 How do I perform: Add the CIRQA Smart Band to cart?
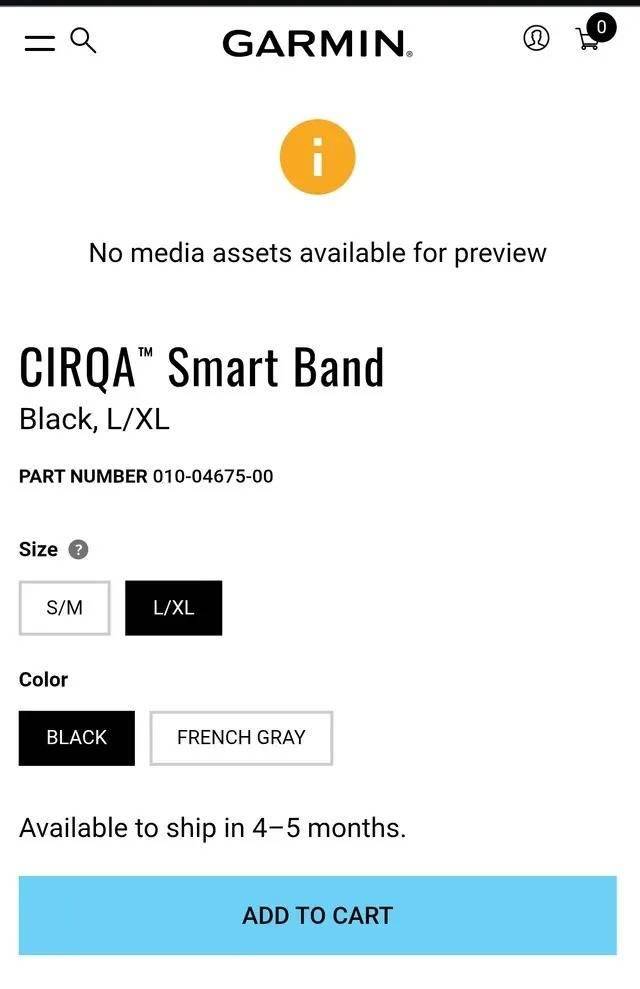coord(317,915)
